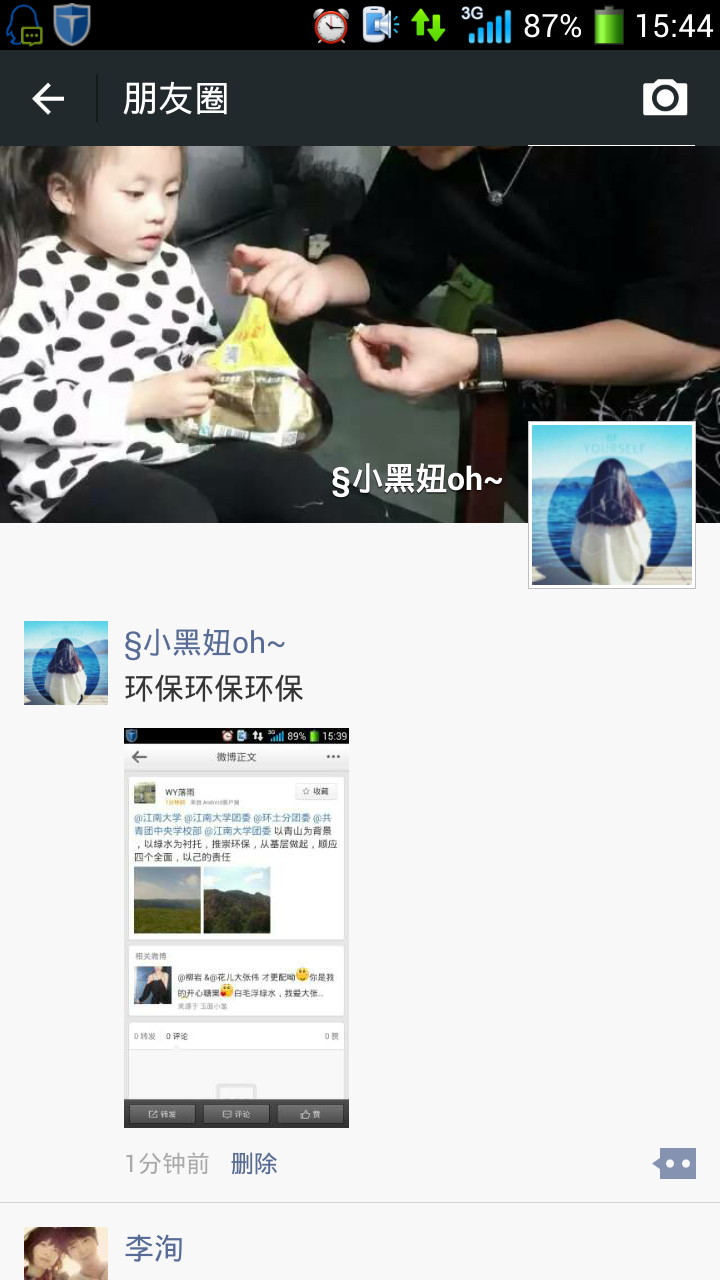Viewport: 720px width, 1280px height.
Task: Open 李洵's profile name
Action: click(154, 1248)
